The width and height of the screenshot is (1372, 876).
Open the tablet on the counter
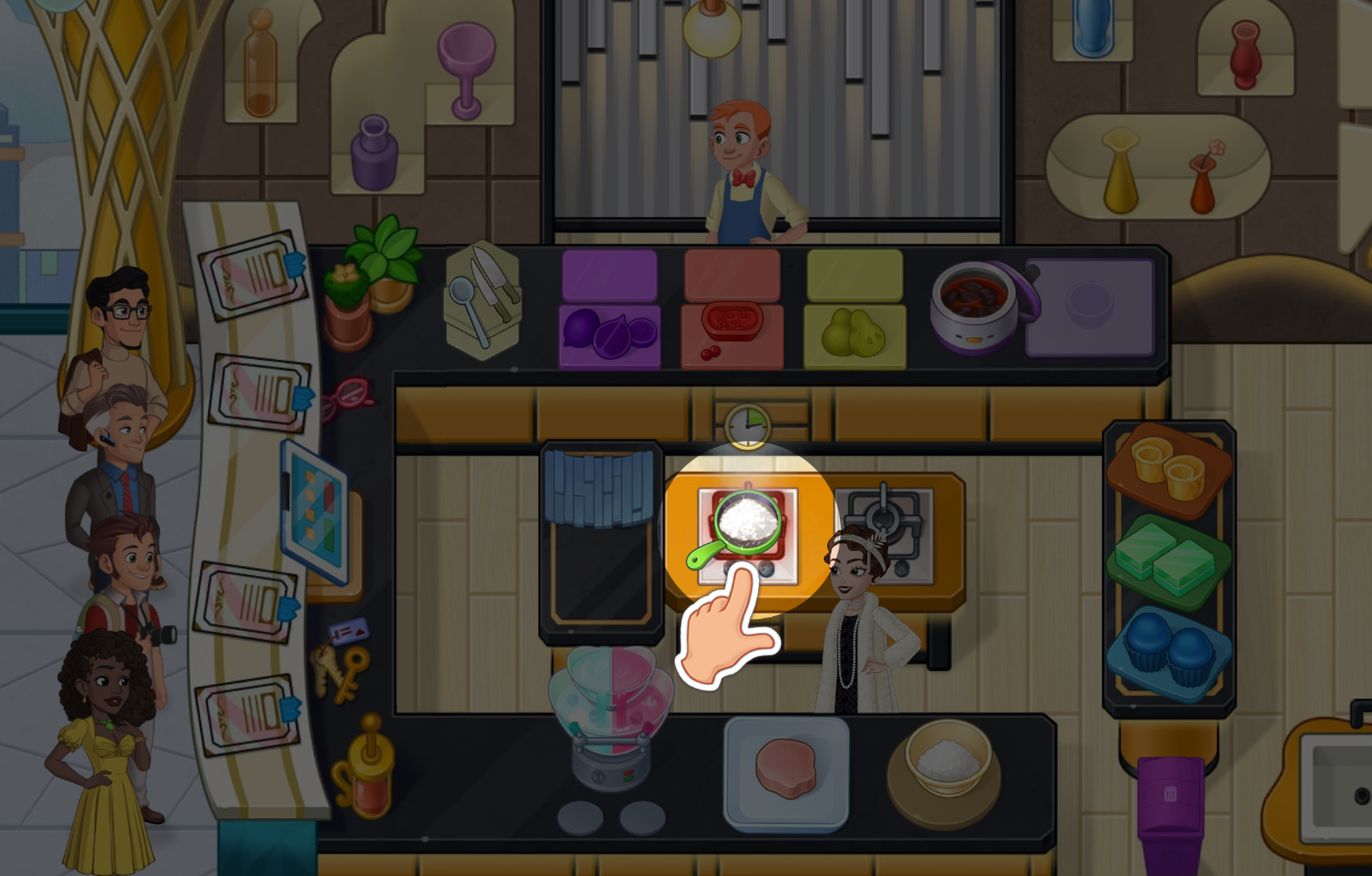(x=315, y=512)
